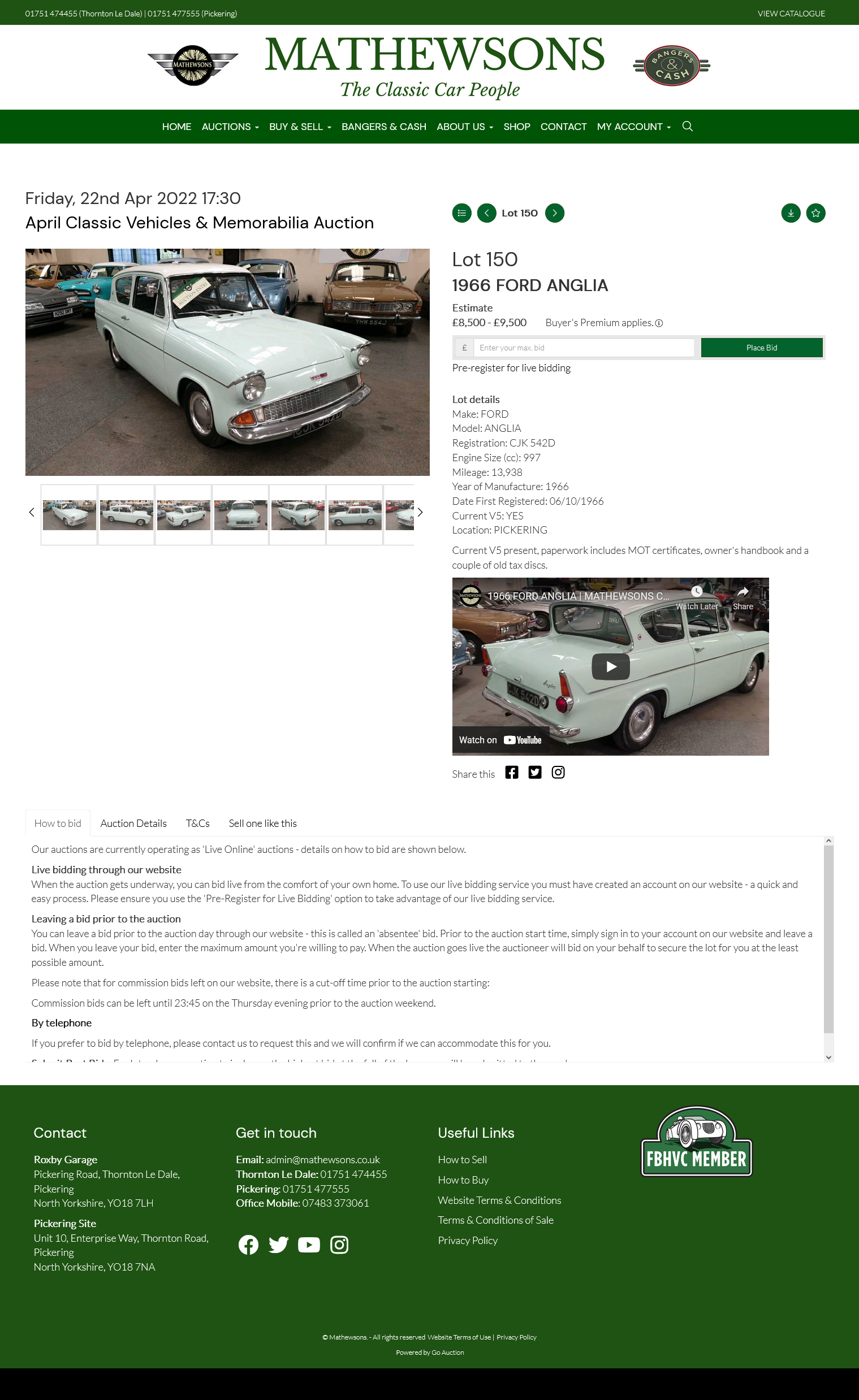Open the Bangers & Cash page
The width and height of the screenshot is (859, 1400).
pos(383,127)
